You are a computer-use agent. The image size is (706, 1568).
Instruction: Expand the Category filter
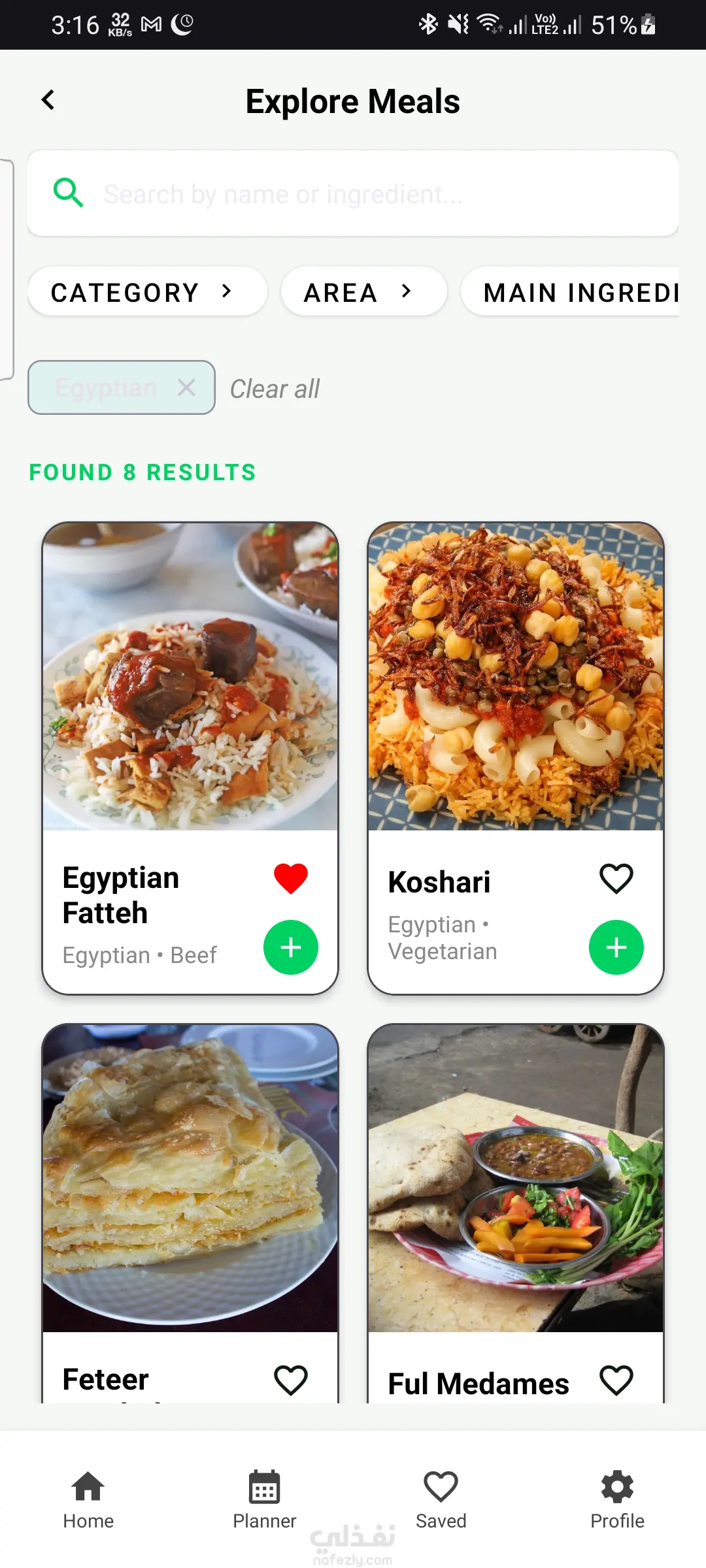coord(147,292)
